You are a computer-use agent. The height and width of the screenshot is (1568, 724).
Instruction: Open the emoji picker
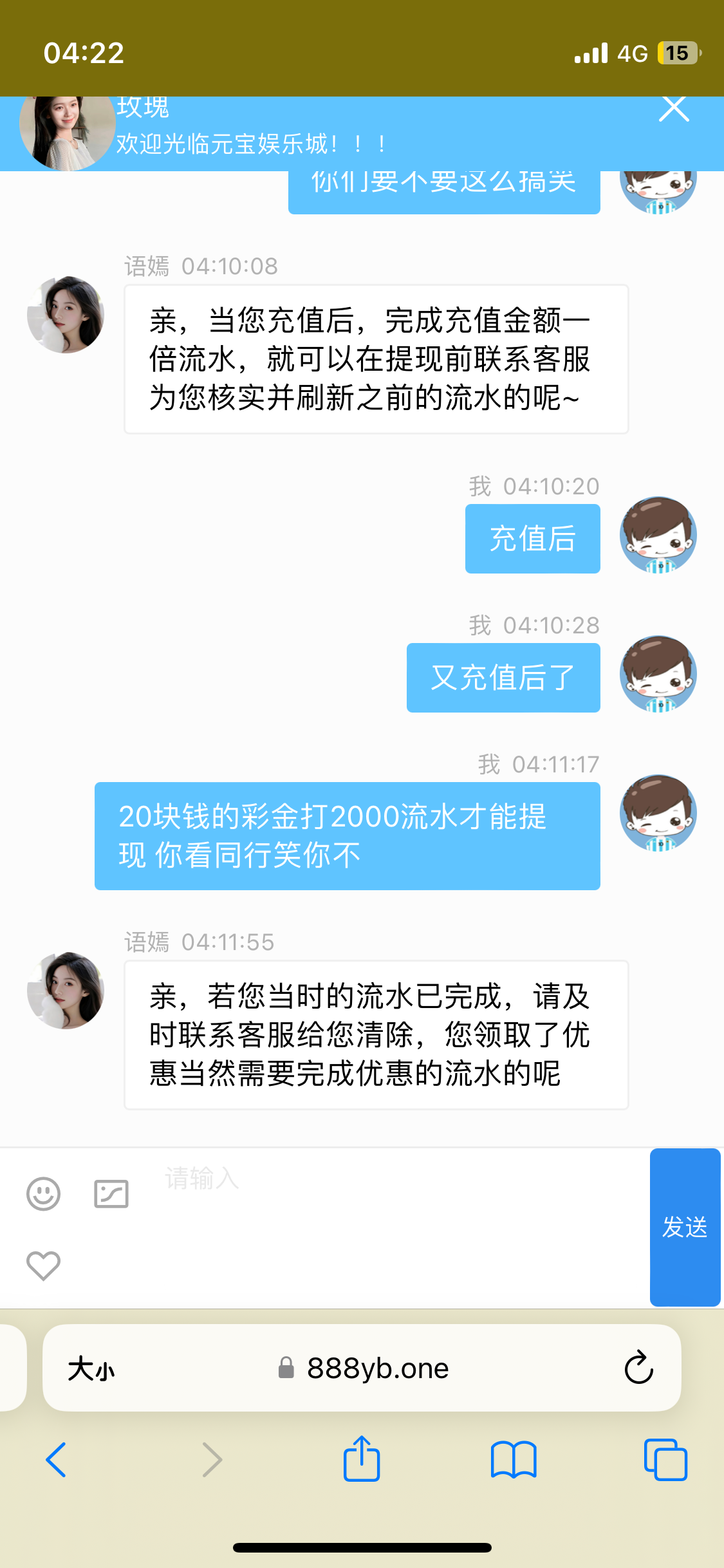tap(43, 1195)
